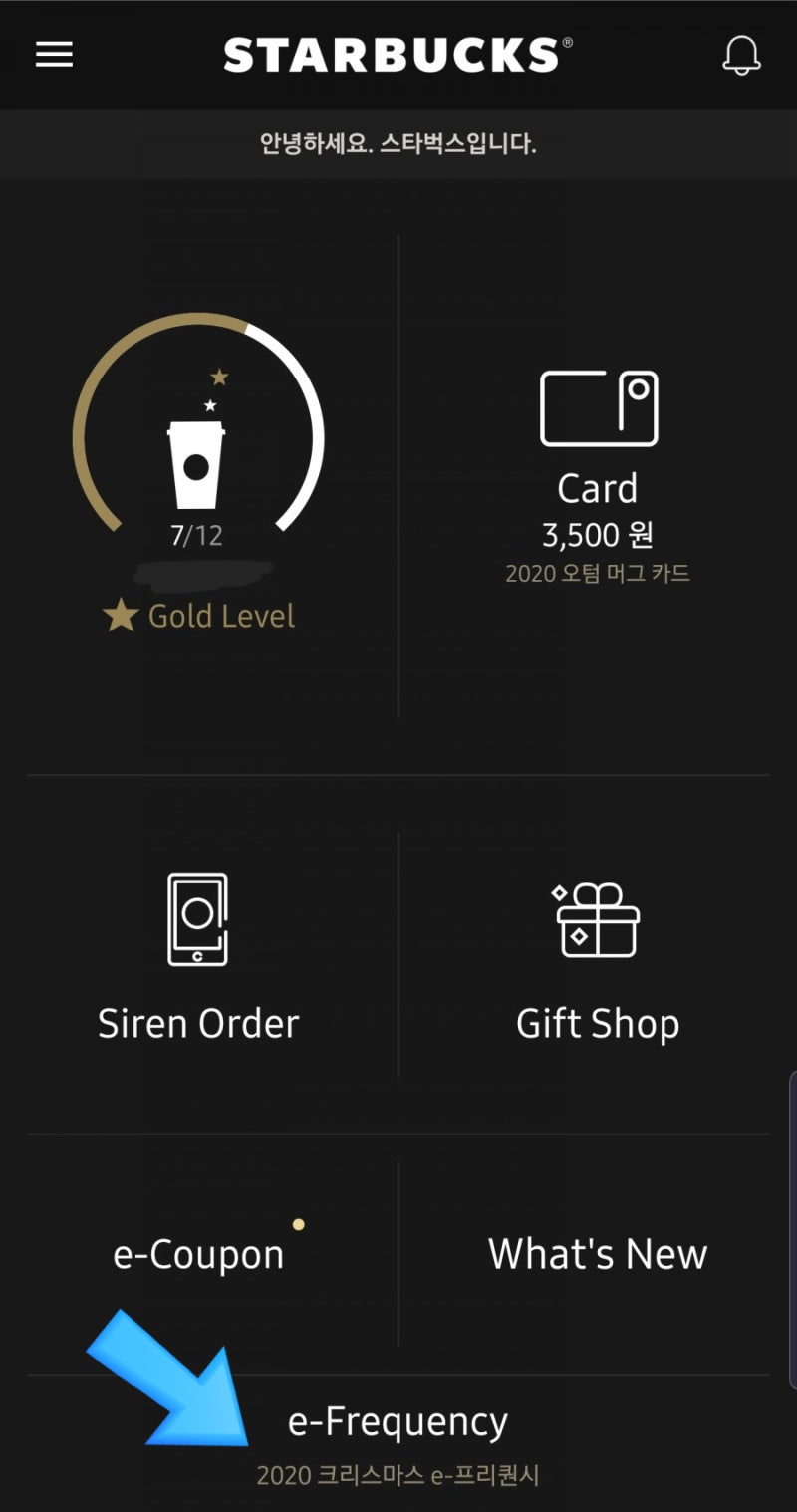
Task: Open the hamburger drawer menu
Action: (55, 55)
